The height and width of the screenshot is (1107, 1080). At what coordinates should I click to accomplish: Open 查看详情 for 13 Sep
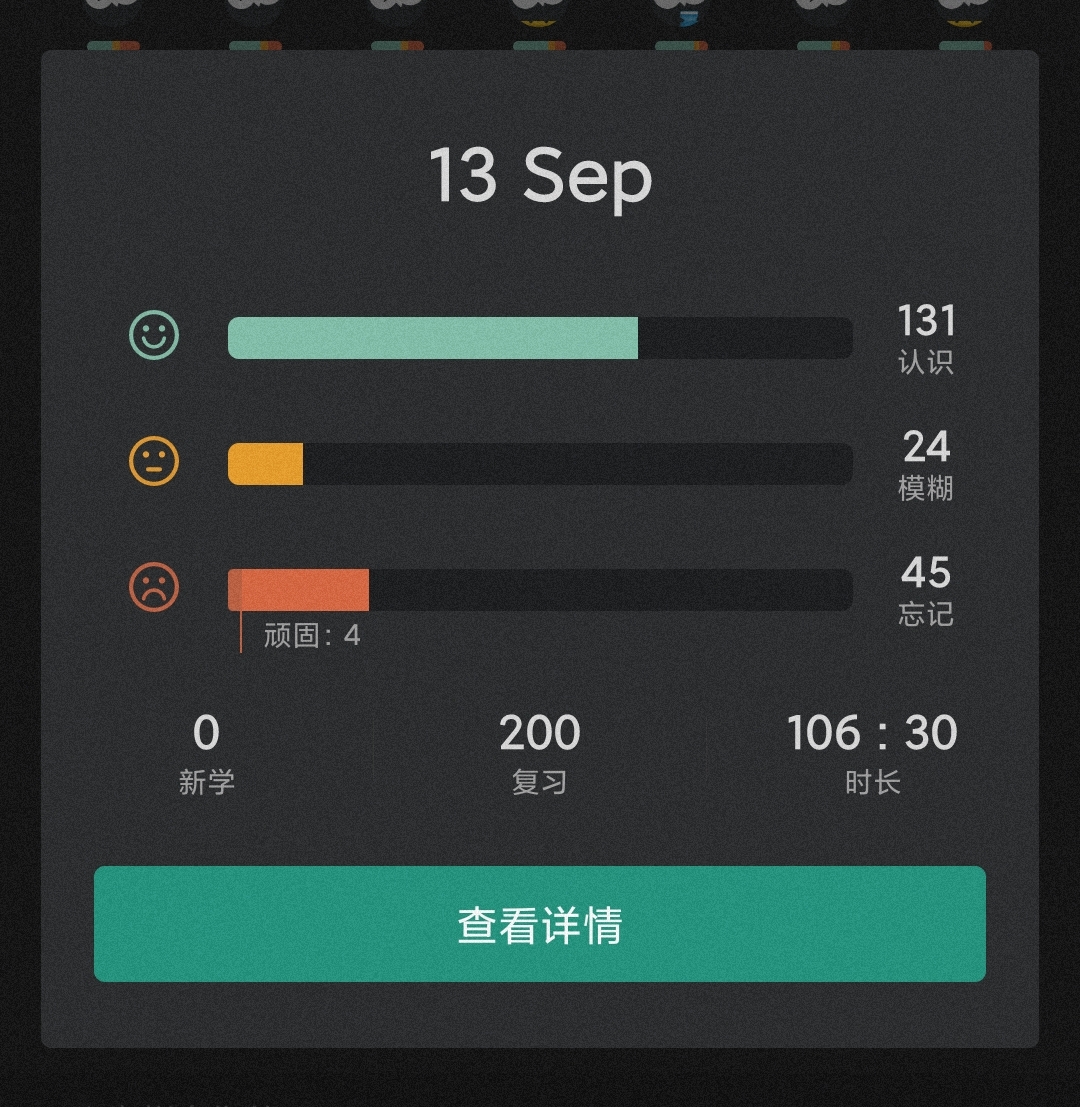540,924
